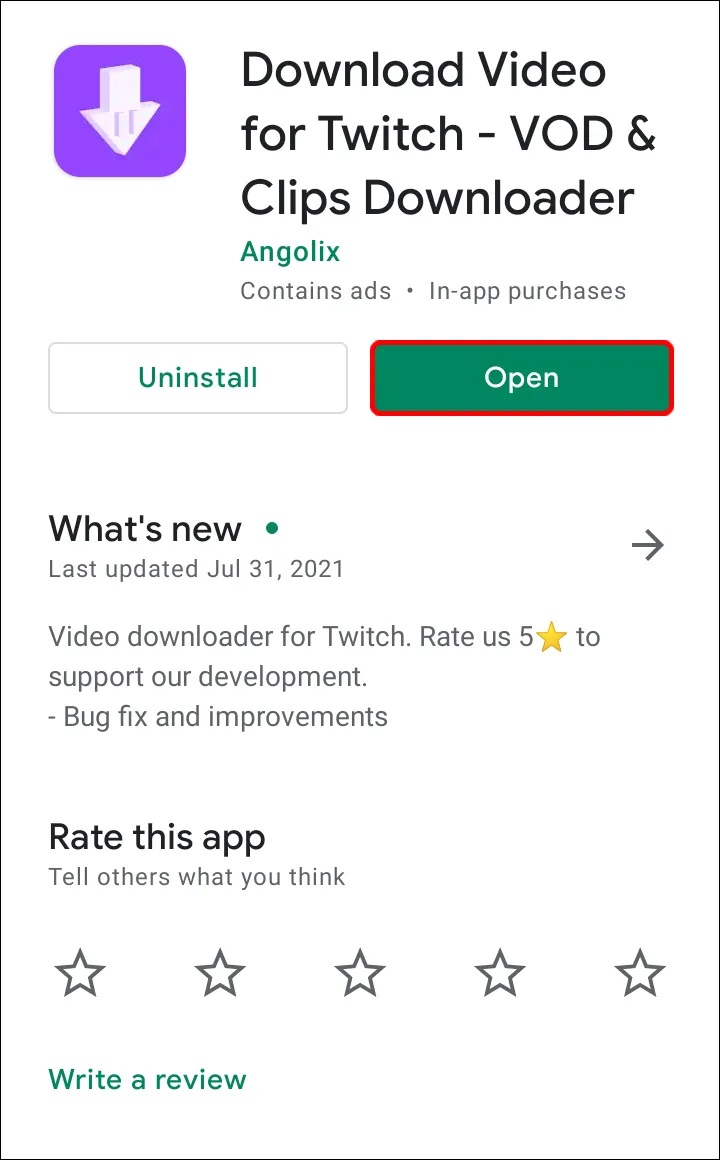
Task: Uninstall the Twitch downloader app
Action: [x=198, y=378]
